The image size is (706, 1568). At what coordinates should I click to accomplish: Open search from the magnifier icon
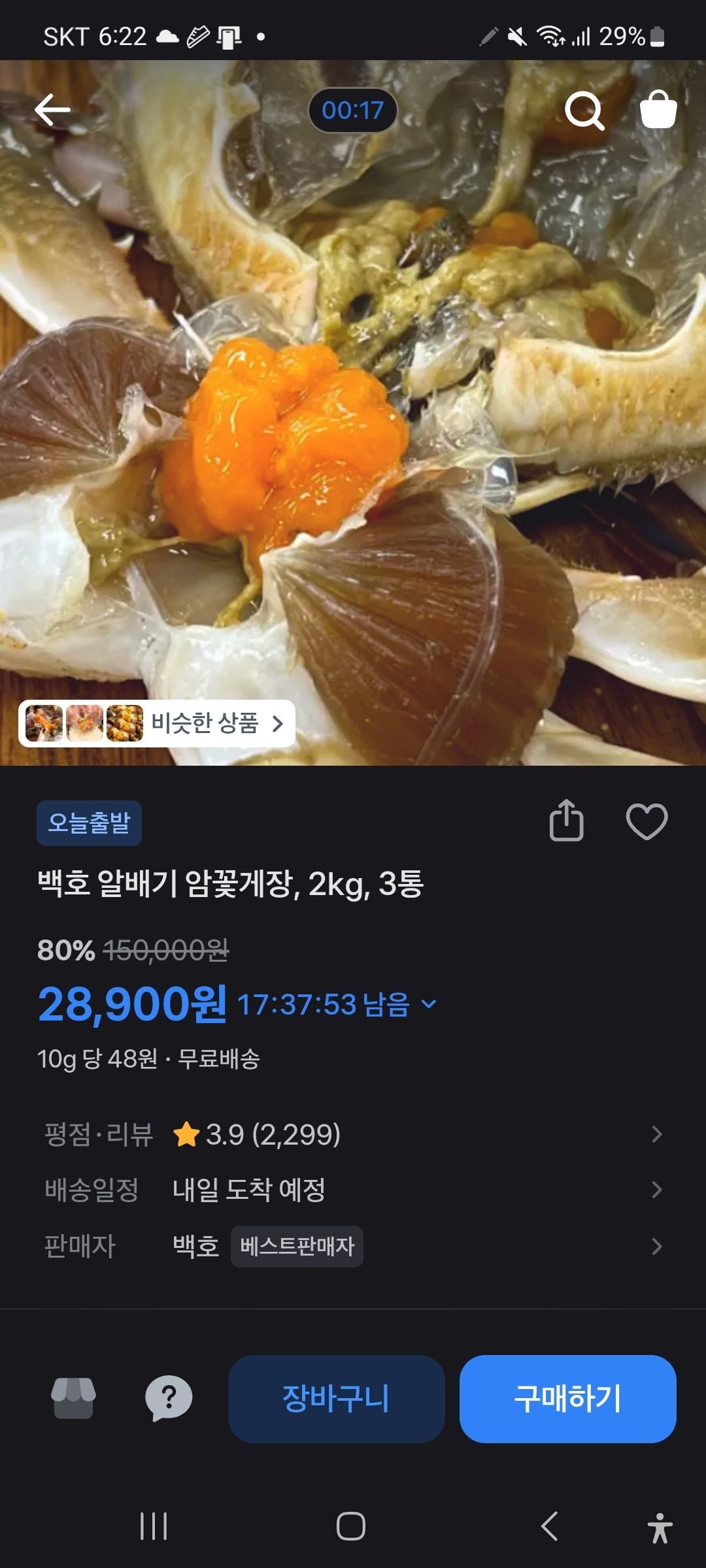pyautogui.click(x=584, y=110)
